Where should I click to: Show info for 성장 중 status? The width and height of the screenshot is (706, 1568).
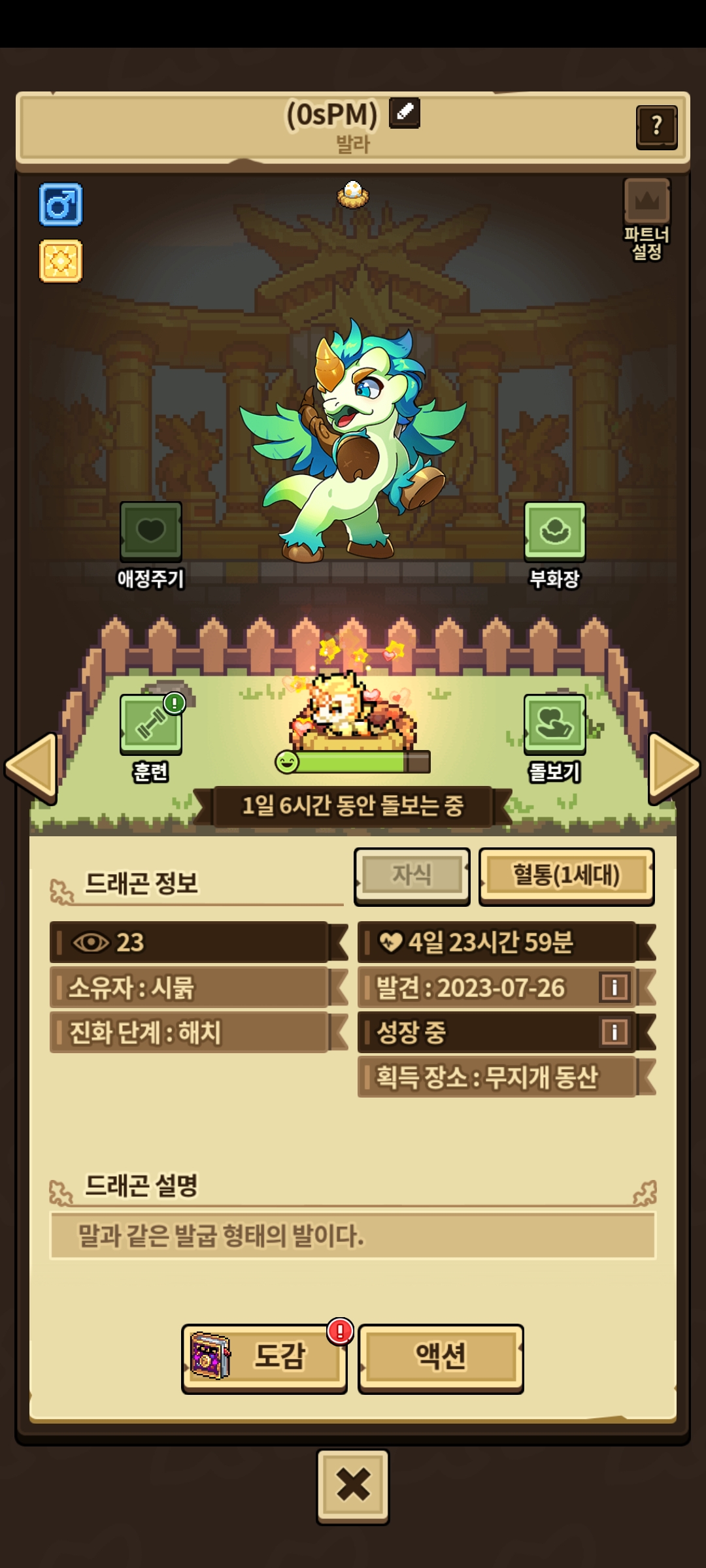[x=614, y=1032]
